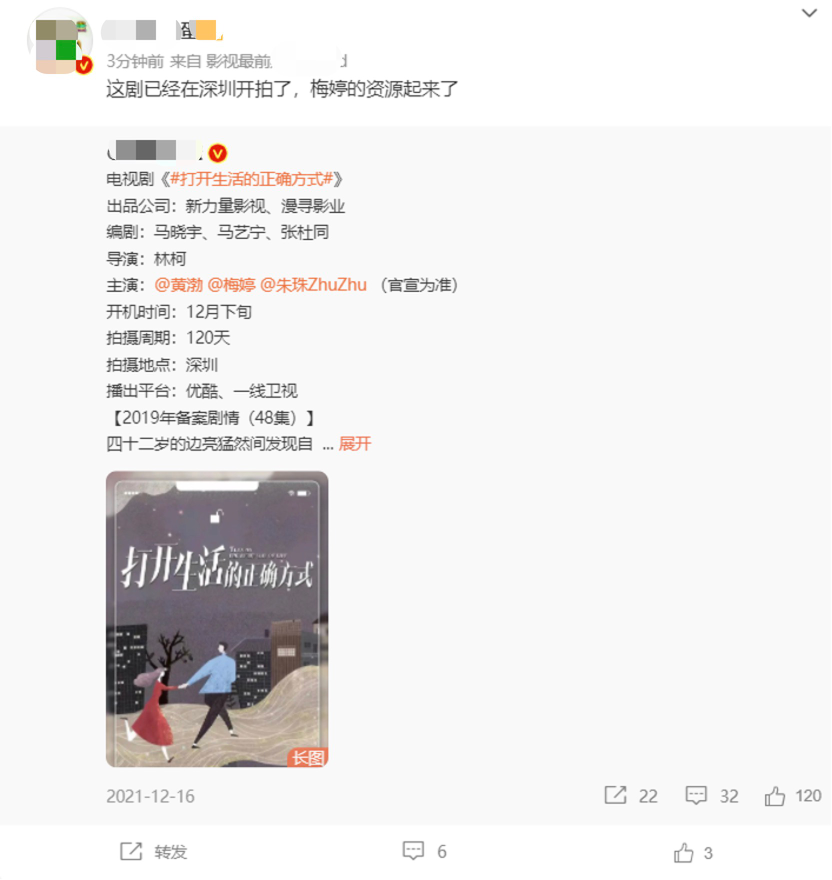The image size is (832, 880).
Task: Expand the truncated synopsis via 展开
Action: click(357, 443)
